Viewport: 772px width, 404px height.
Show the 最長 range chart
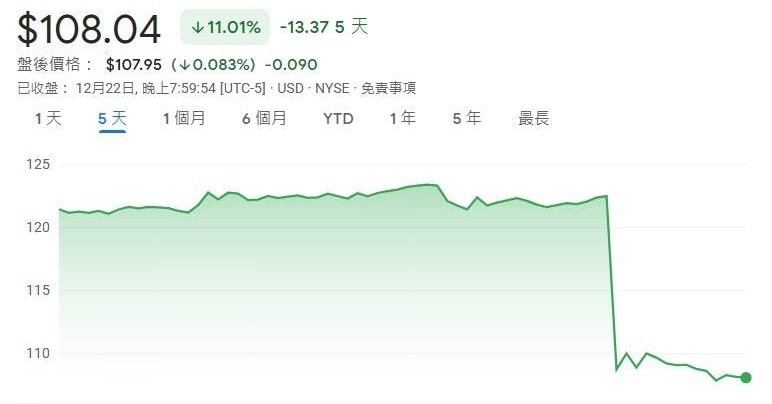point(533,119)
